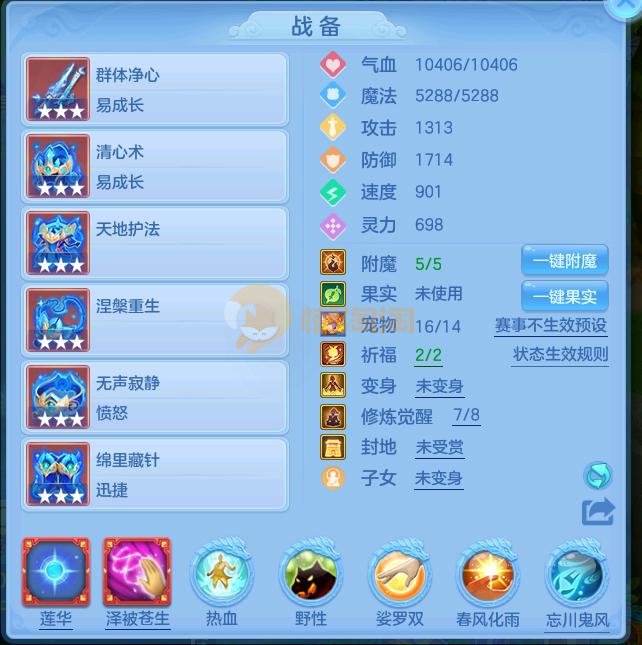The height and width of the screenshot is (645, 642).
Task: Open the 绵里藏针 skill card
Action: point(155,474)
